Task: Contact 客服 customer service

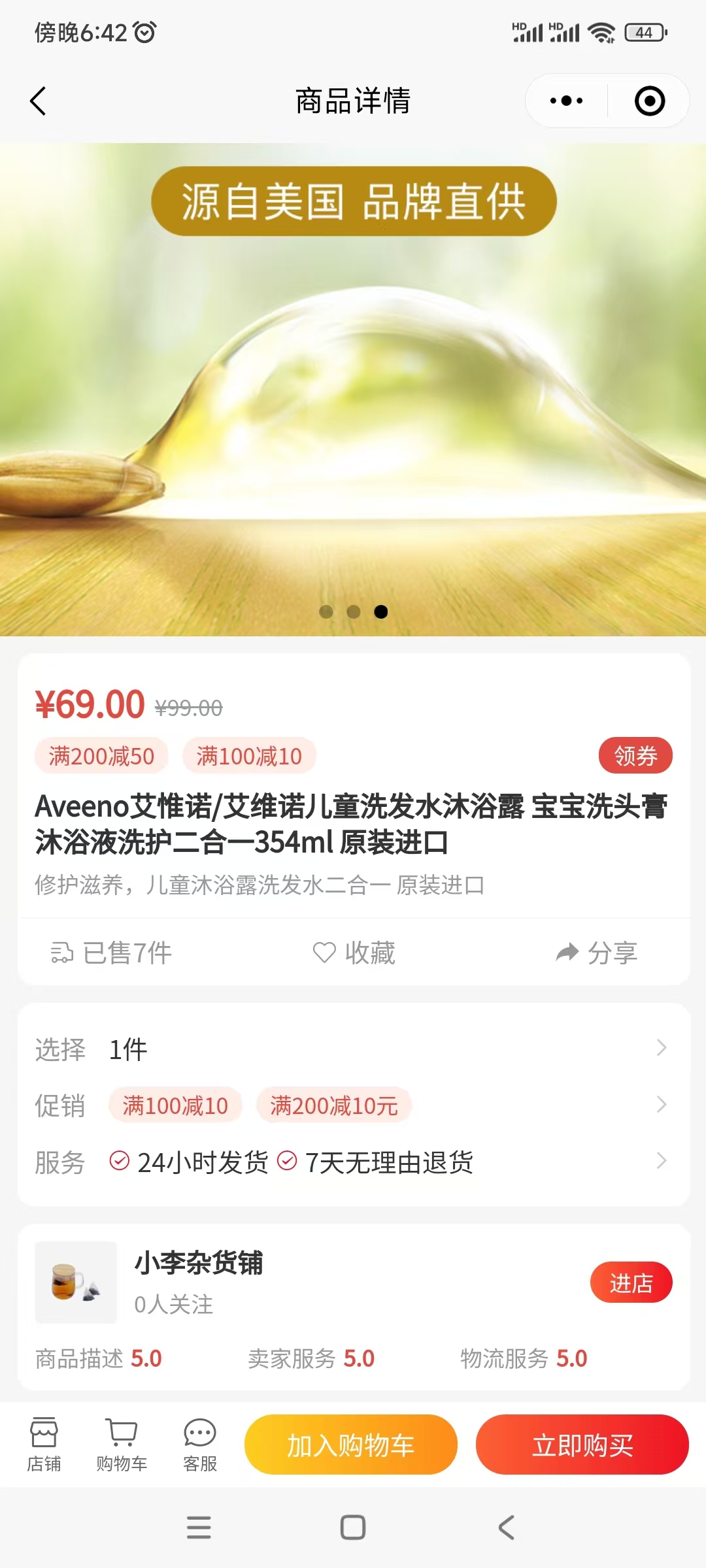Action: 200,1445
